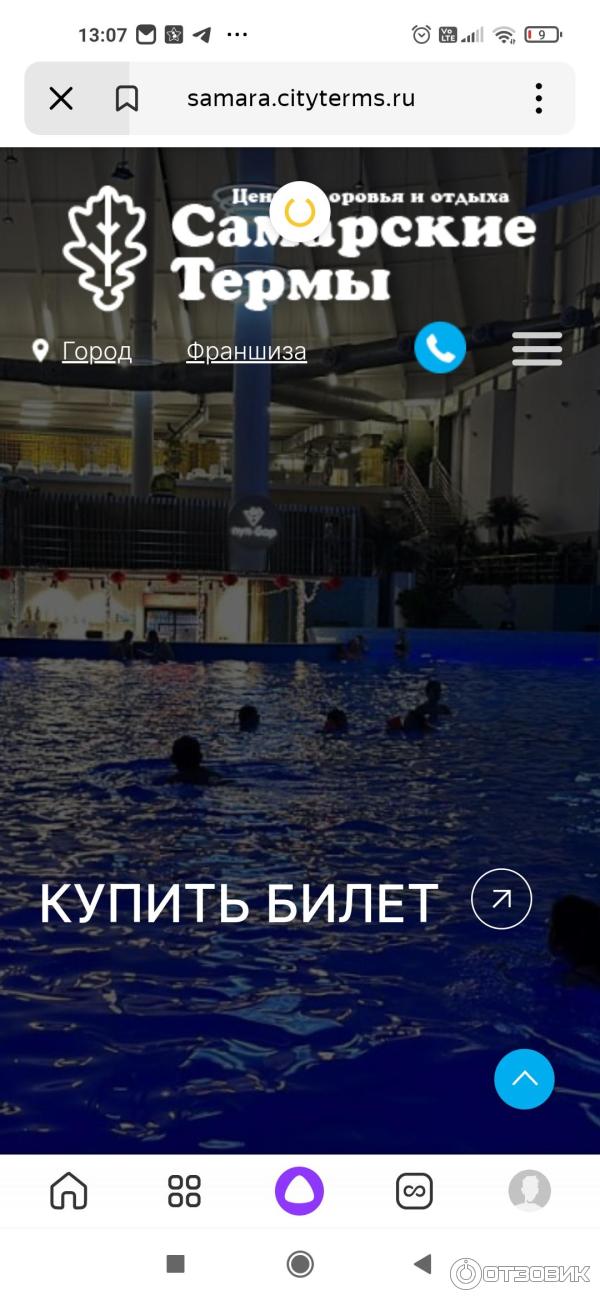Tap the samara.cityterms.ru address bar
600x1300 pixels.
click(300, 98)
